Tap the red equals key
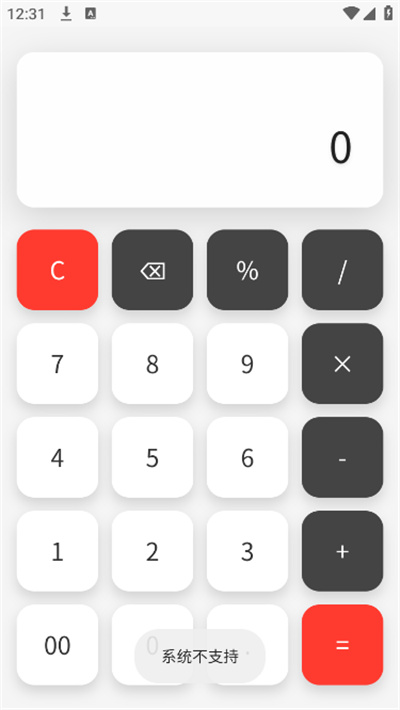The image size is (400, 710). [342, 645]
